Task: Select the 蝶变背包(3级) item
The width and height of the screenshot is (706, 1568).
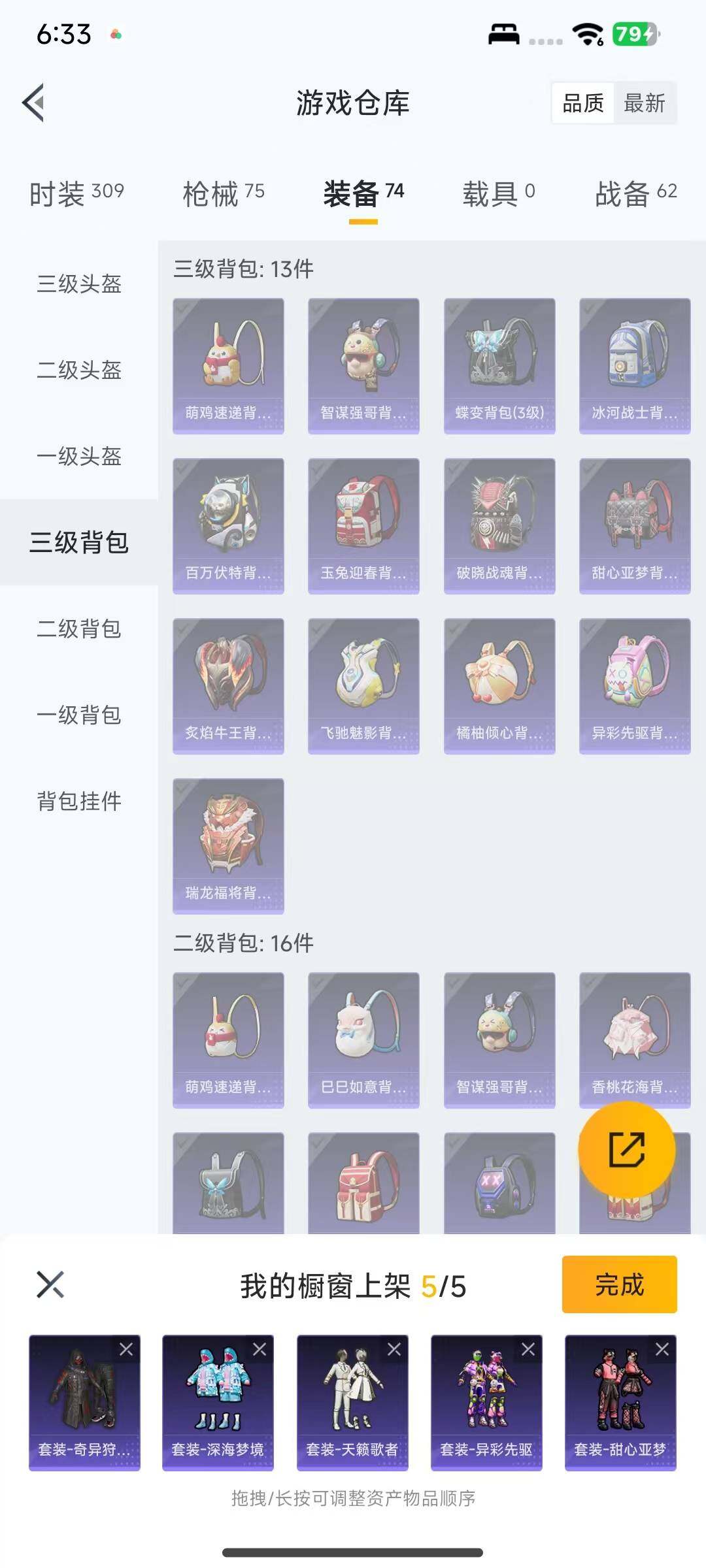Action: pyautogui.click(x=499, y=366)
